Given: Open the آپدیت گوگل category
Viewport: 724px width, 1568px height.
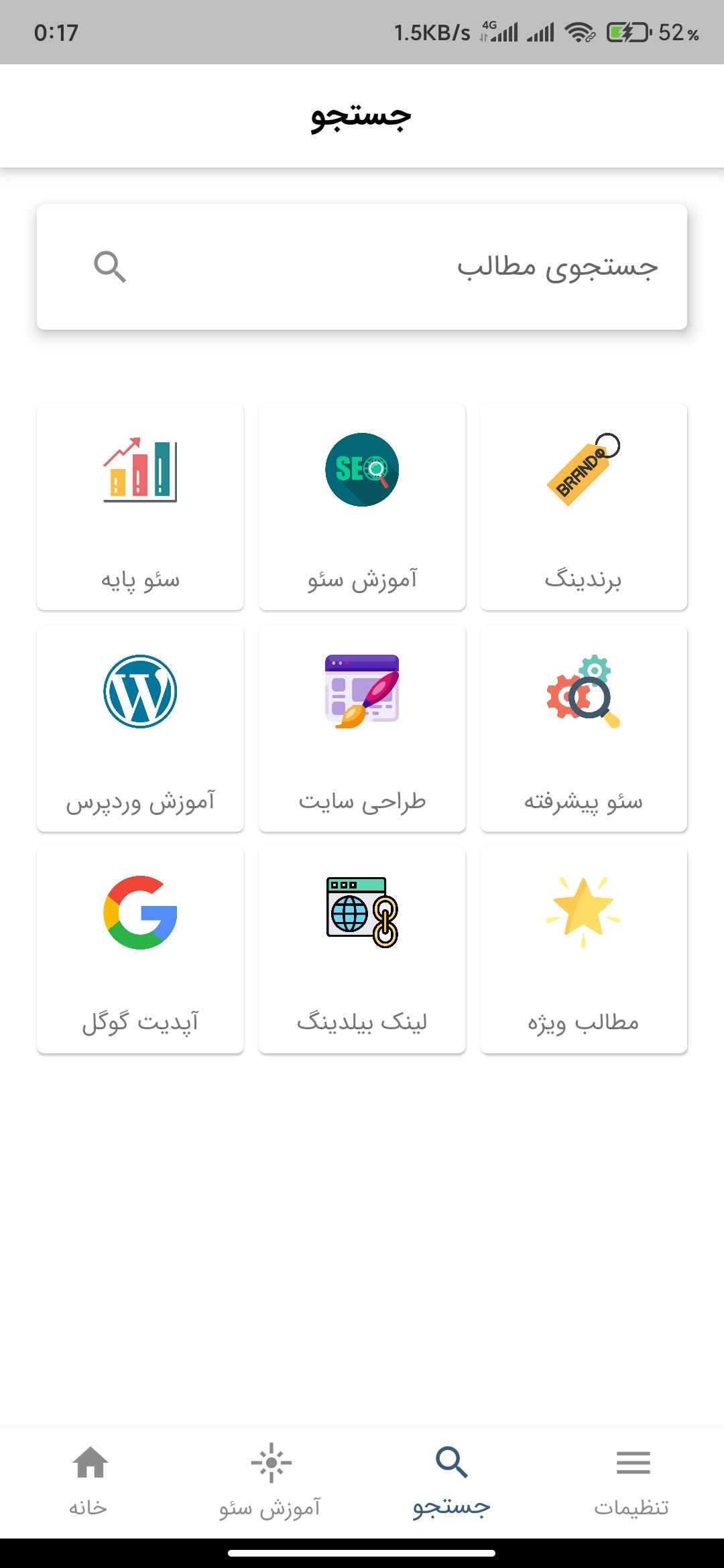Looking at the screenshot, I should [140, 950].
